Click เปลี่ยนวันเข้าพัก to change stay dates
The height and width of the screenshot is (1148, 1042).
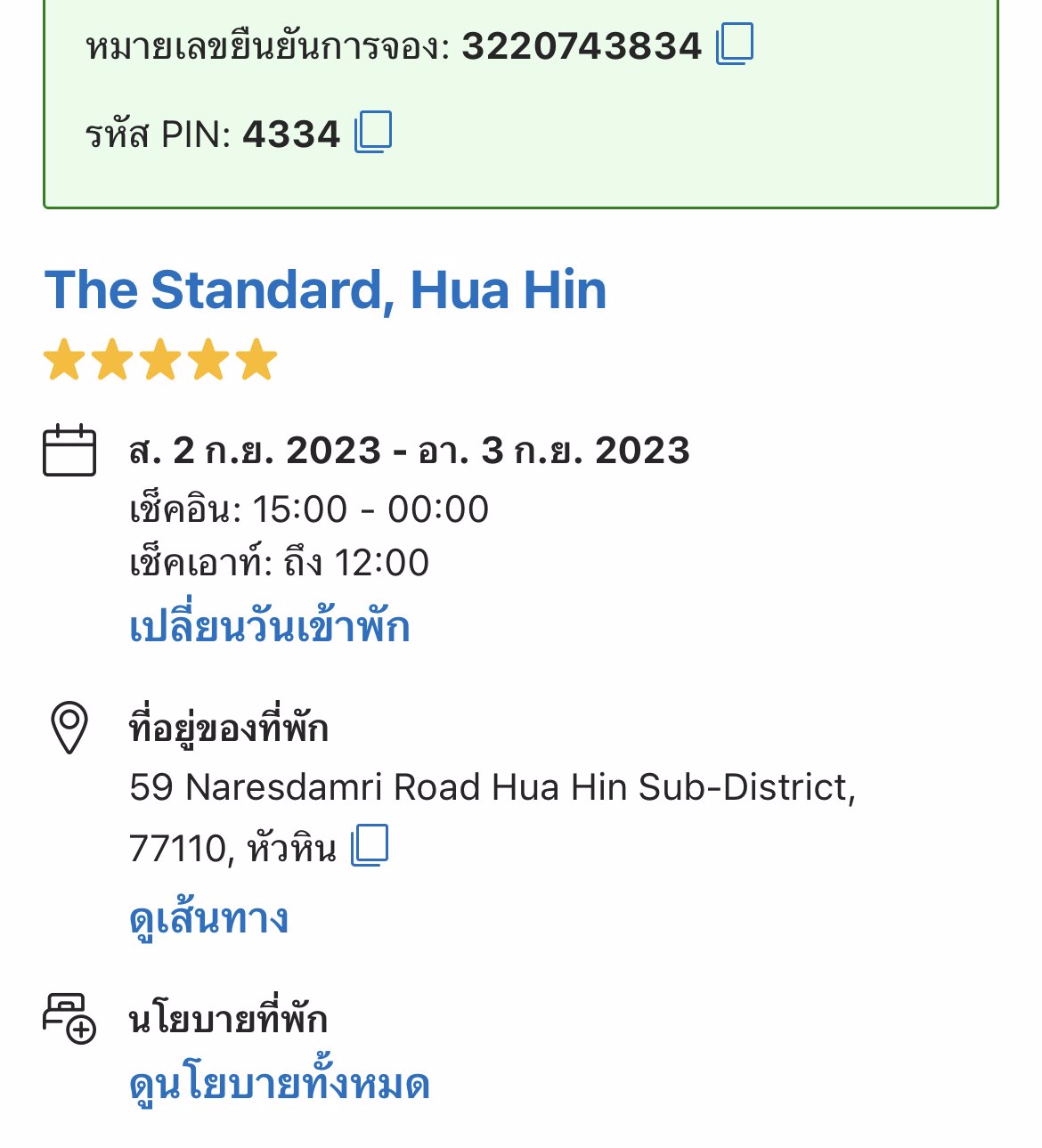[x=270, y=624]
